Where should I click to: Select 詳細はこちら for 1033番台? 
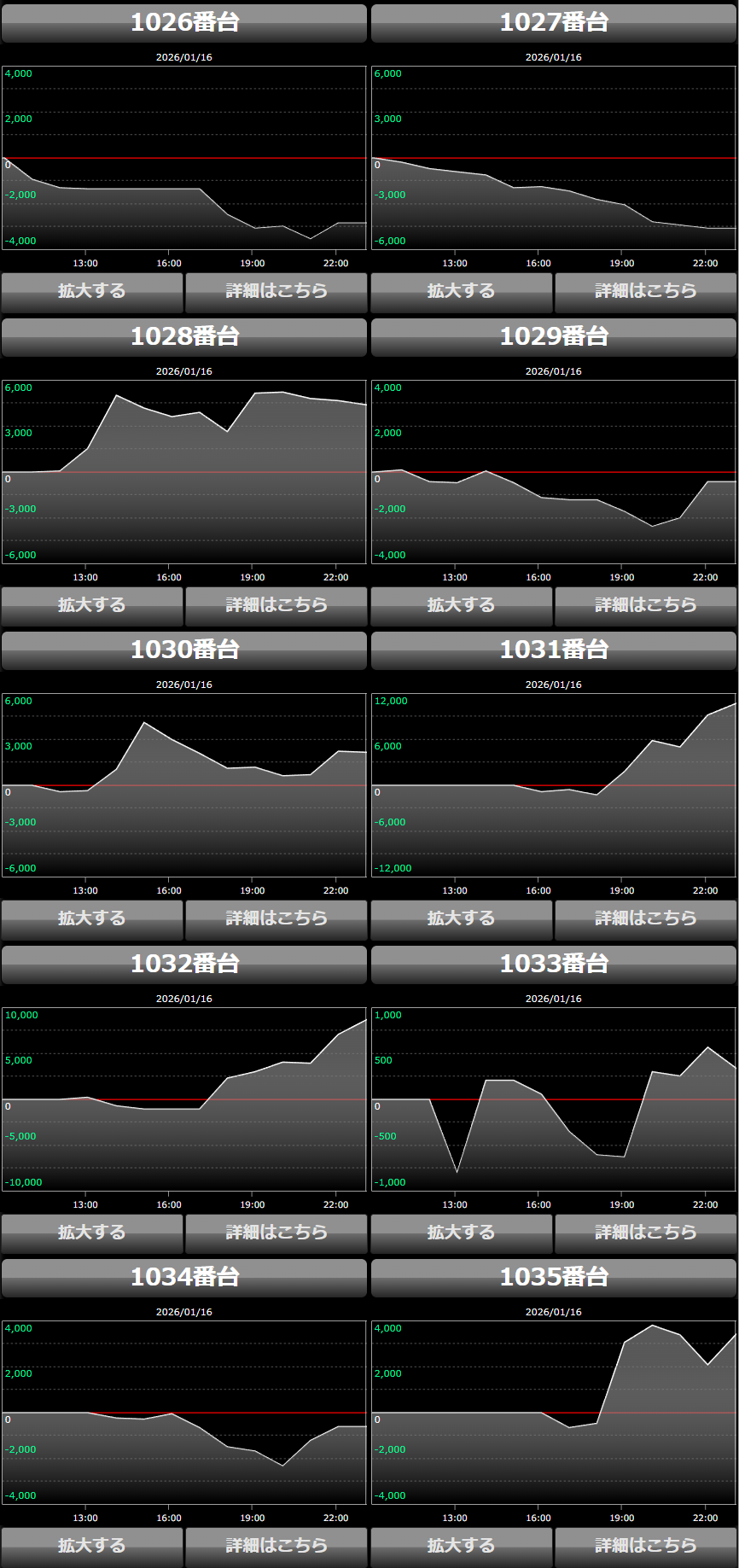pos(645,1233)
